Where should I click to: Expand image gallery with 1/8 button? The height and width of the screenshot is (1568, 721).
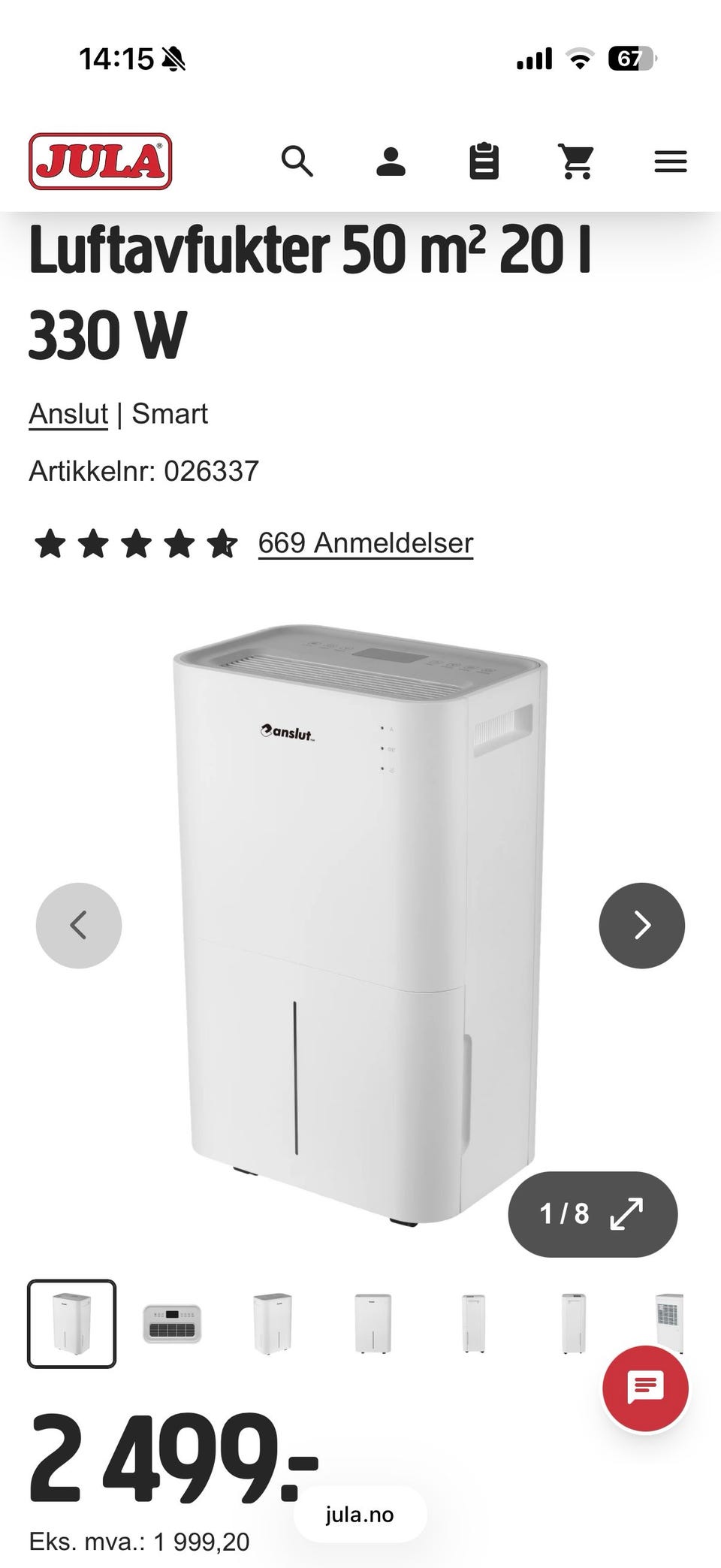point(593,1213)
